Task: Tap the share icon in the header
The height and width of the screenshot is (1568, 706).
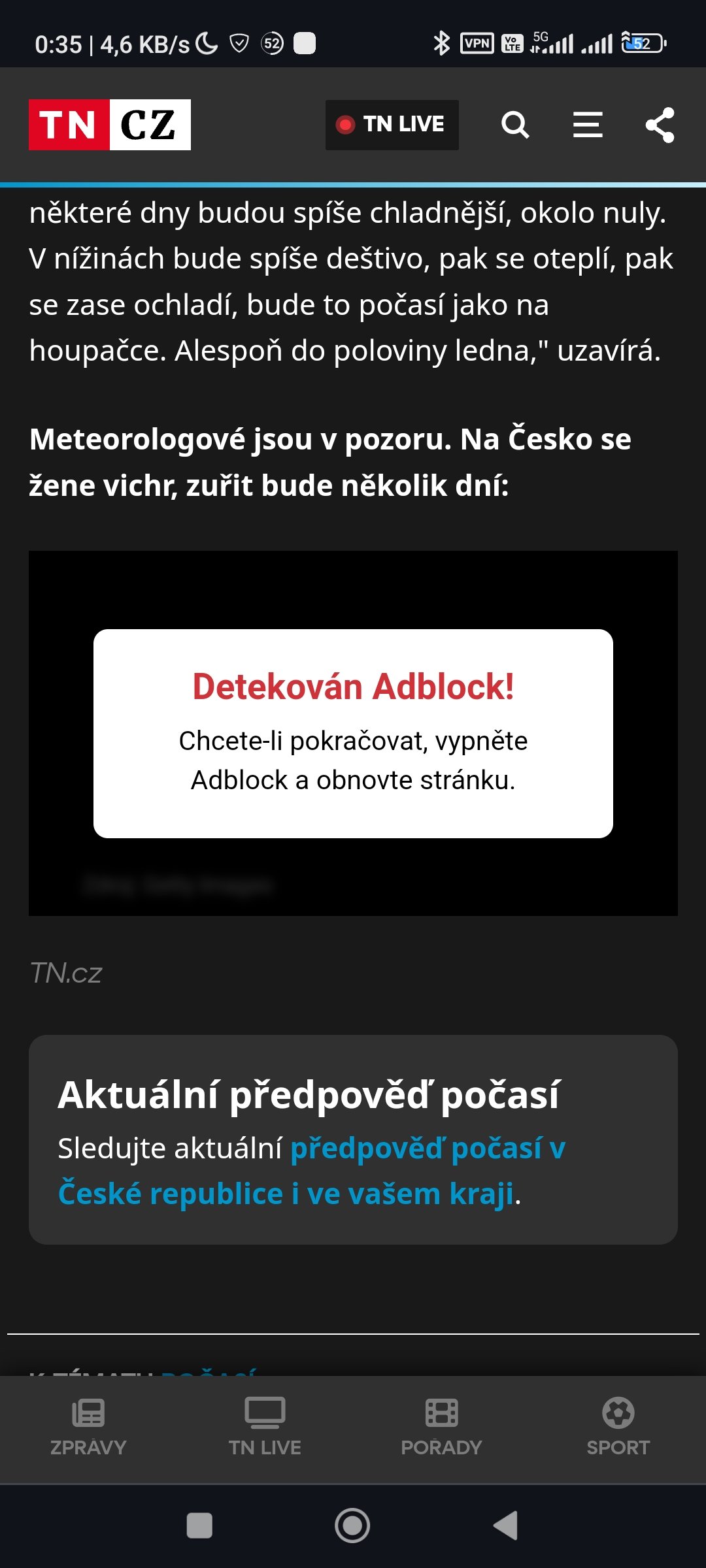Action: pyautogui.click(x=660, y=125)
